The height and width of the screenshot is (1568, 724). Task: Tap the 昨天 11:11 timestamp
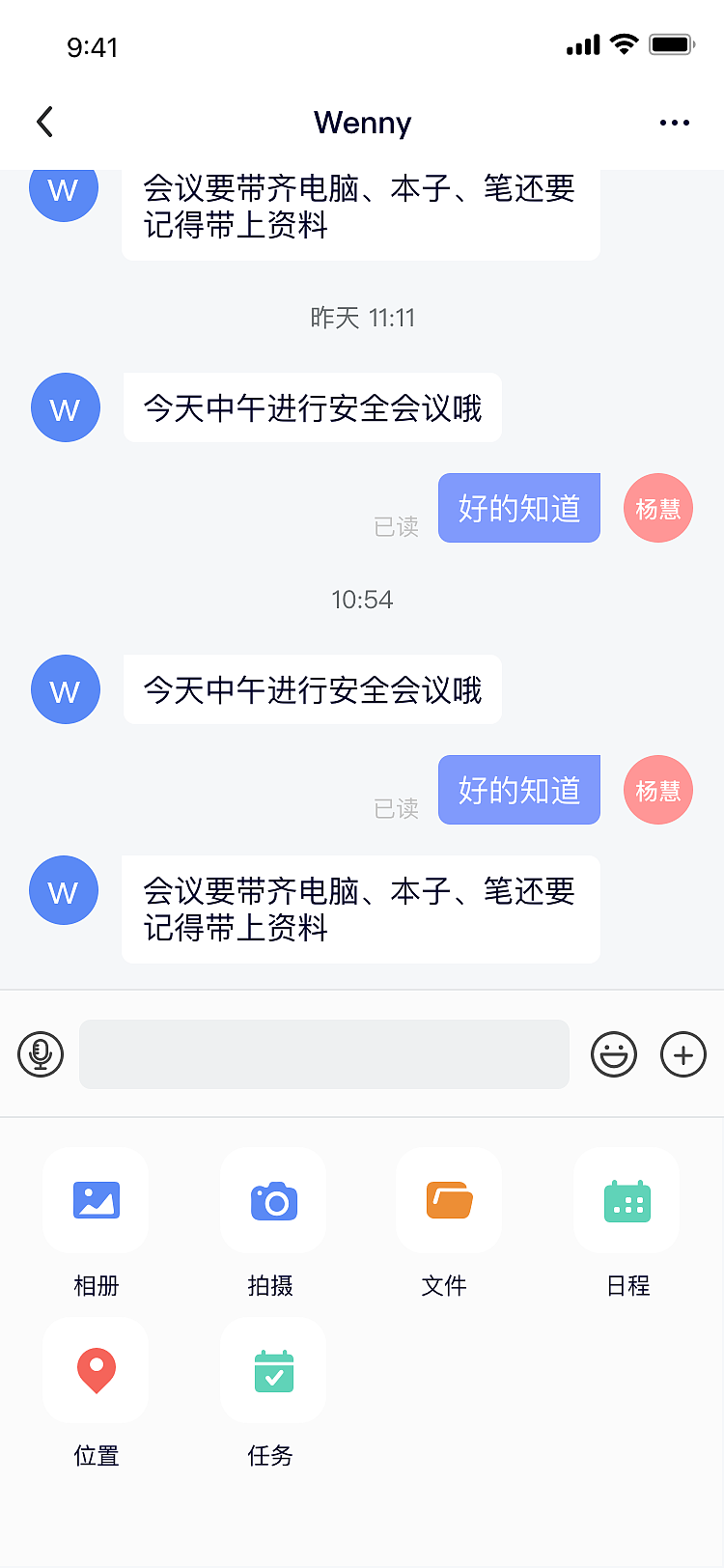[362, 317]
